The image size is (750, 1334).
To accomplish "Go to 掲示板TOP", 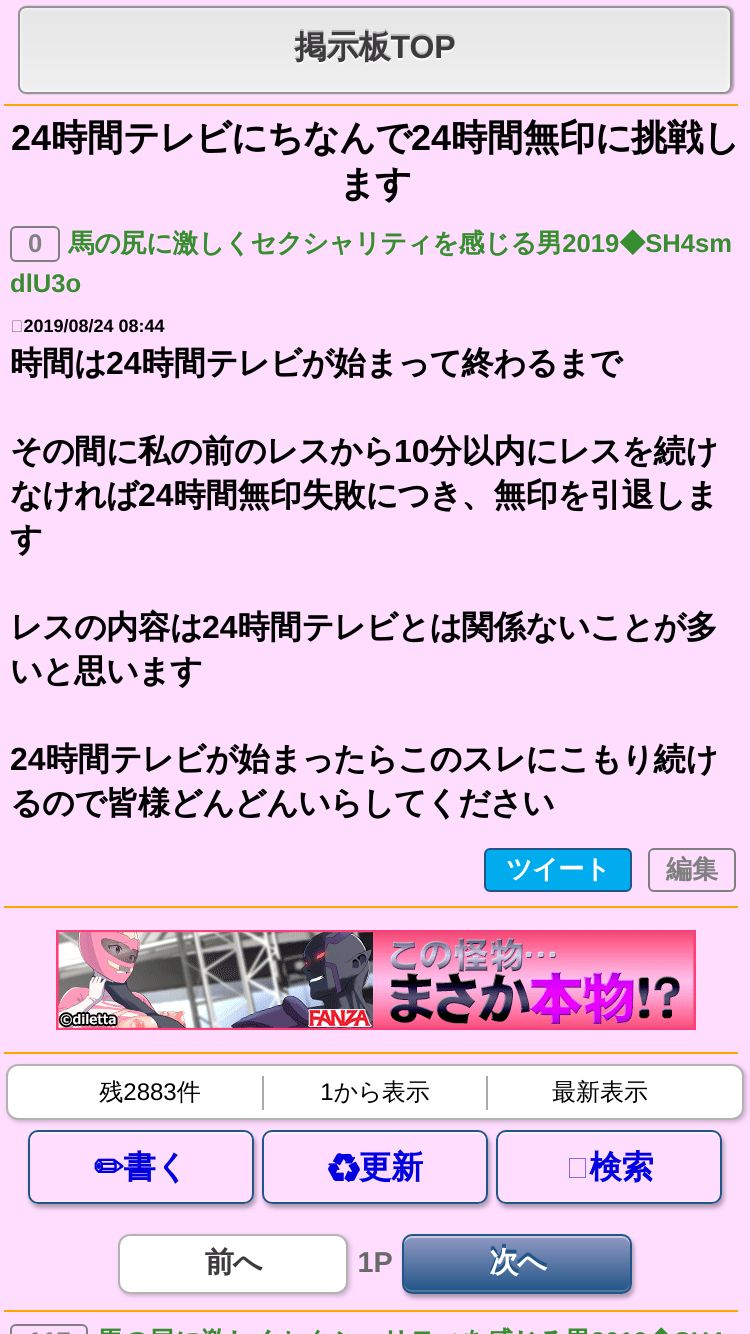I will [x=375, y=50].
